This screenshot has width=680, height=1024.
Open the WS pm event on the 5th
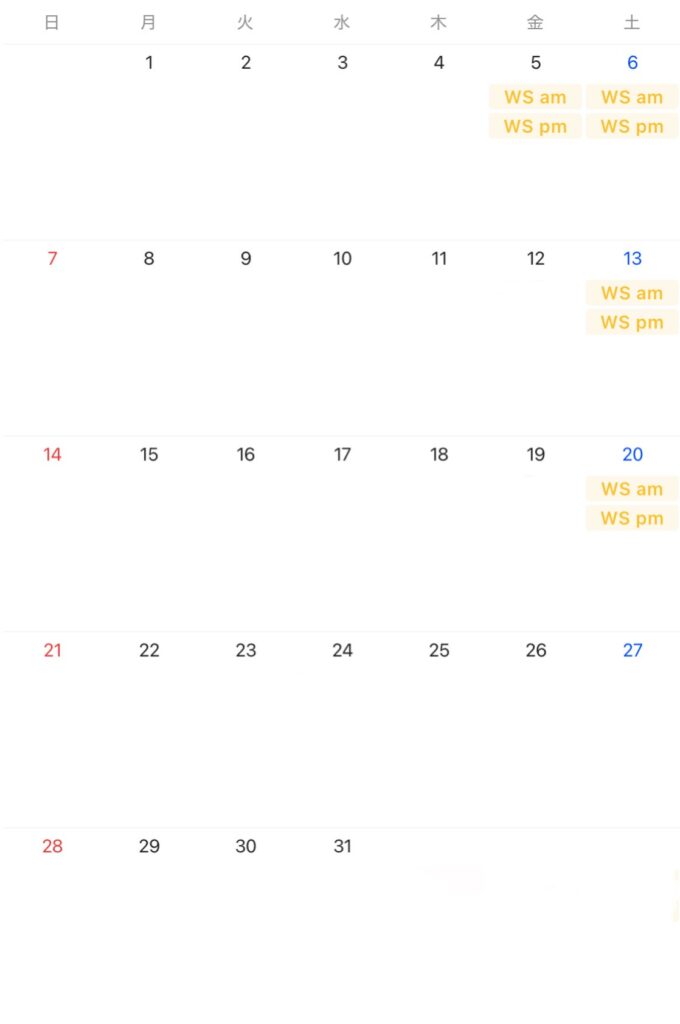(535, 126)
